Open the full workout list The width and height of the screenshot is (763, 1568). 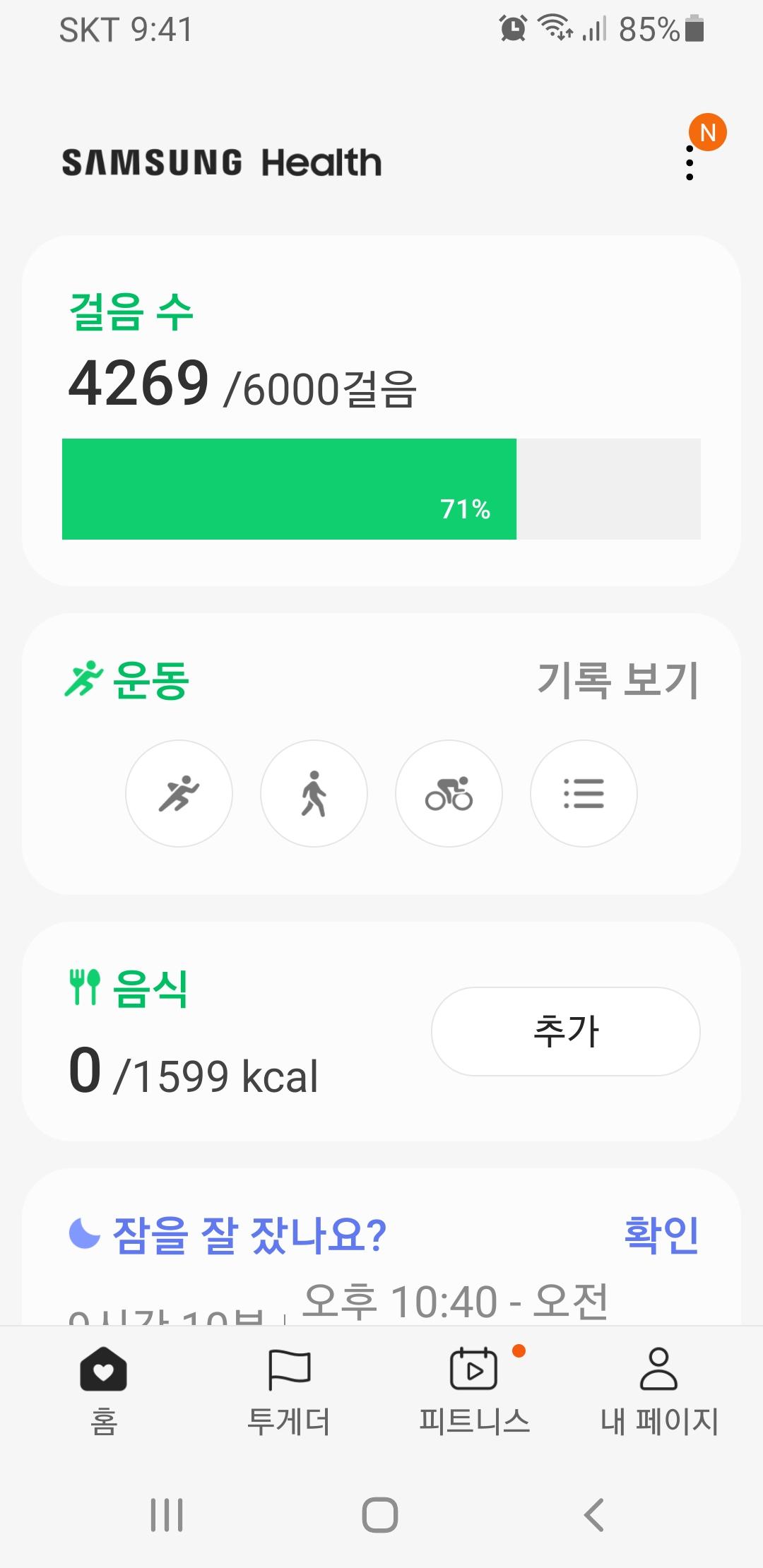584,793
